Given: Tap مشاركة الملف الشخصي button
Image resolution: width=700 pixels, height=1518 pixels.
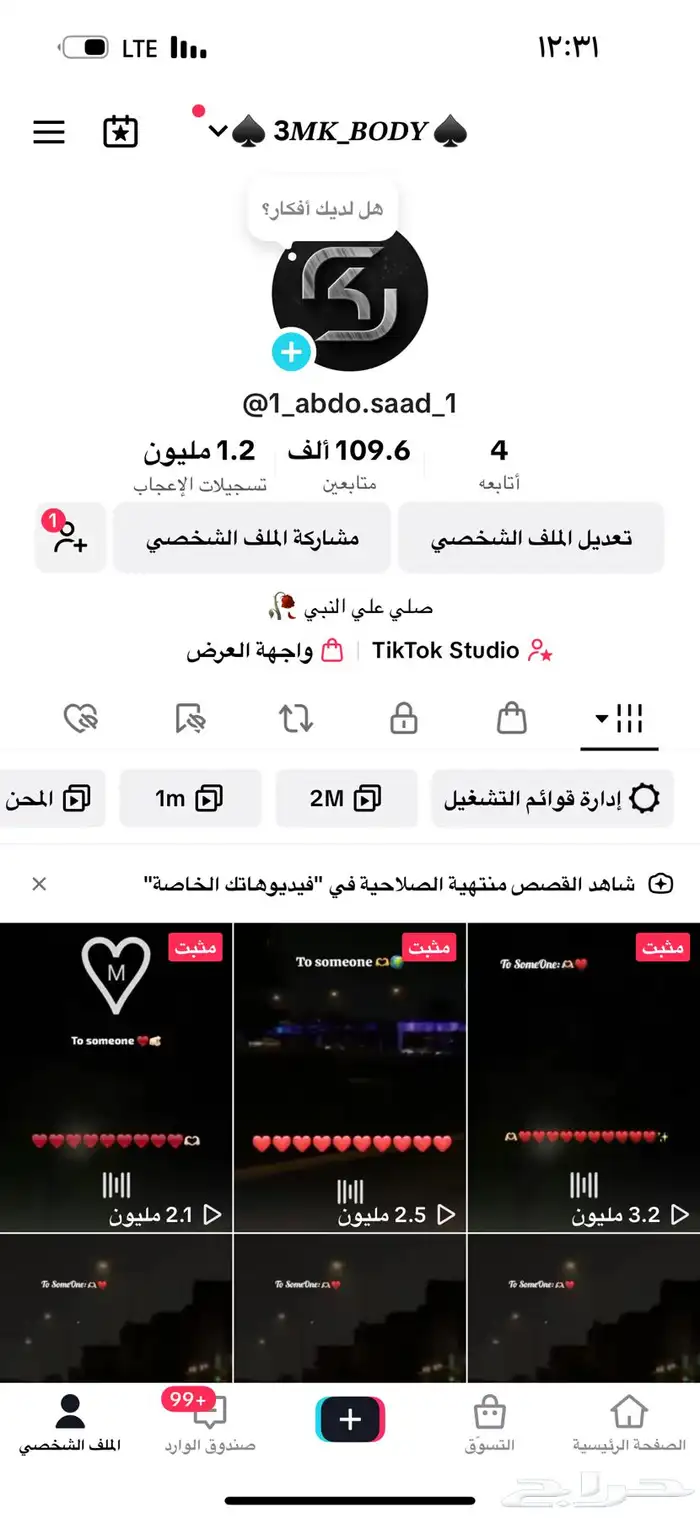Looking at the screenshot, I should [x=252, y=538].
